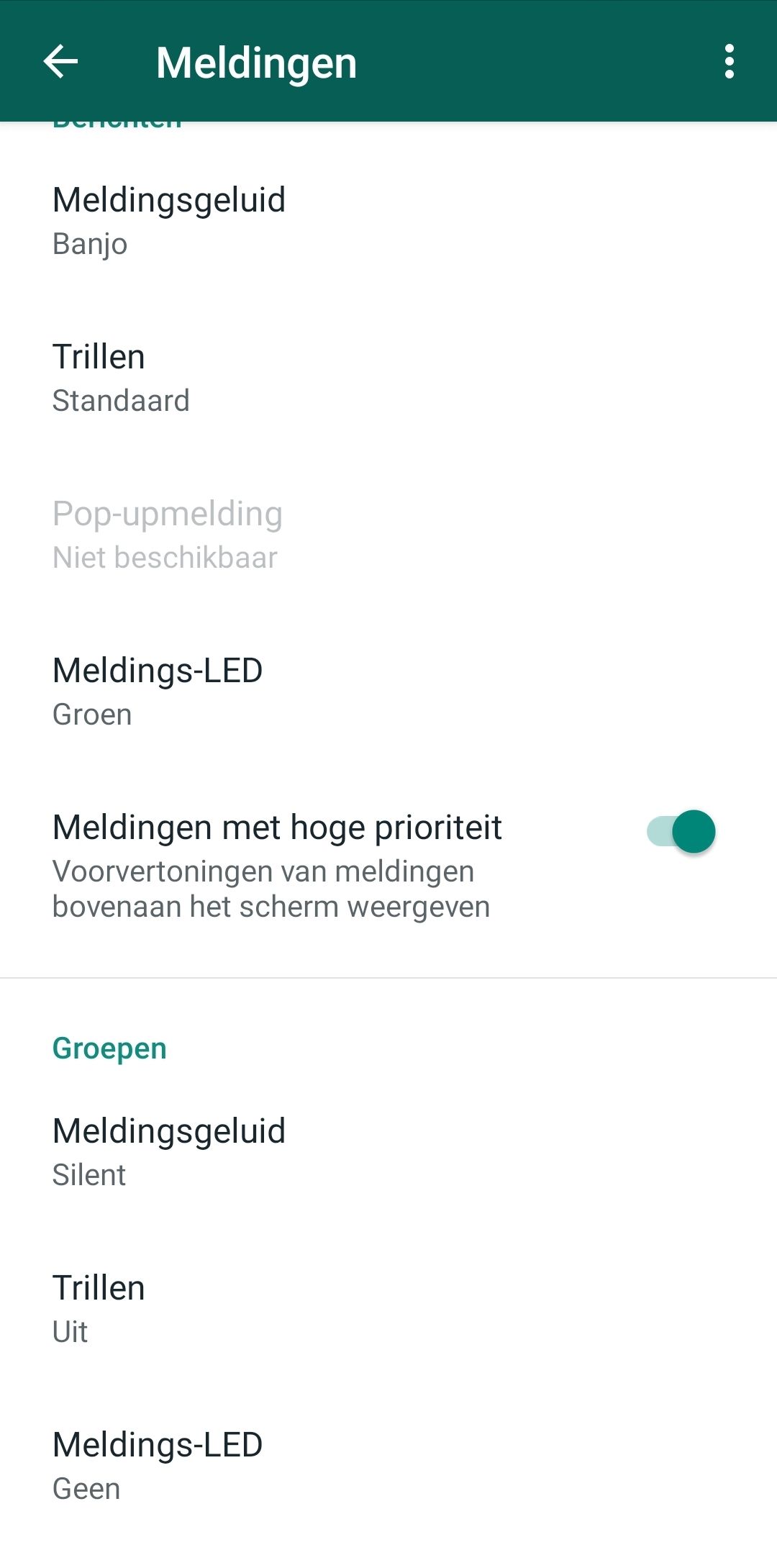
Task: Disable Meldingen met hoge prioriteit switch
Action: point(681,832)
